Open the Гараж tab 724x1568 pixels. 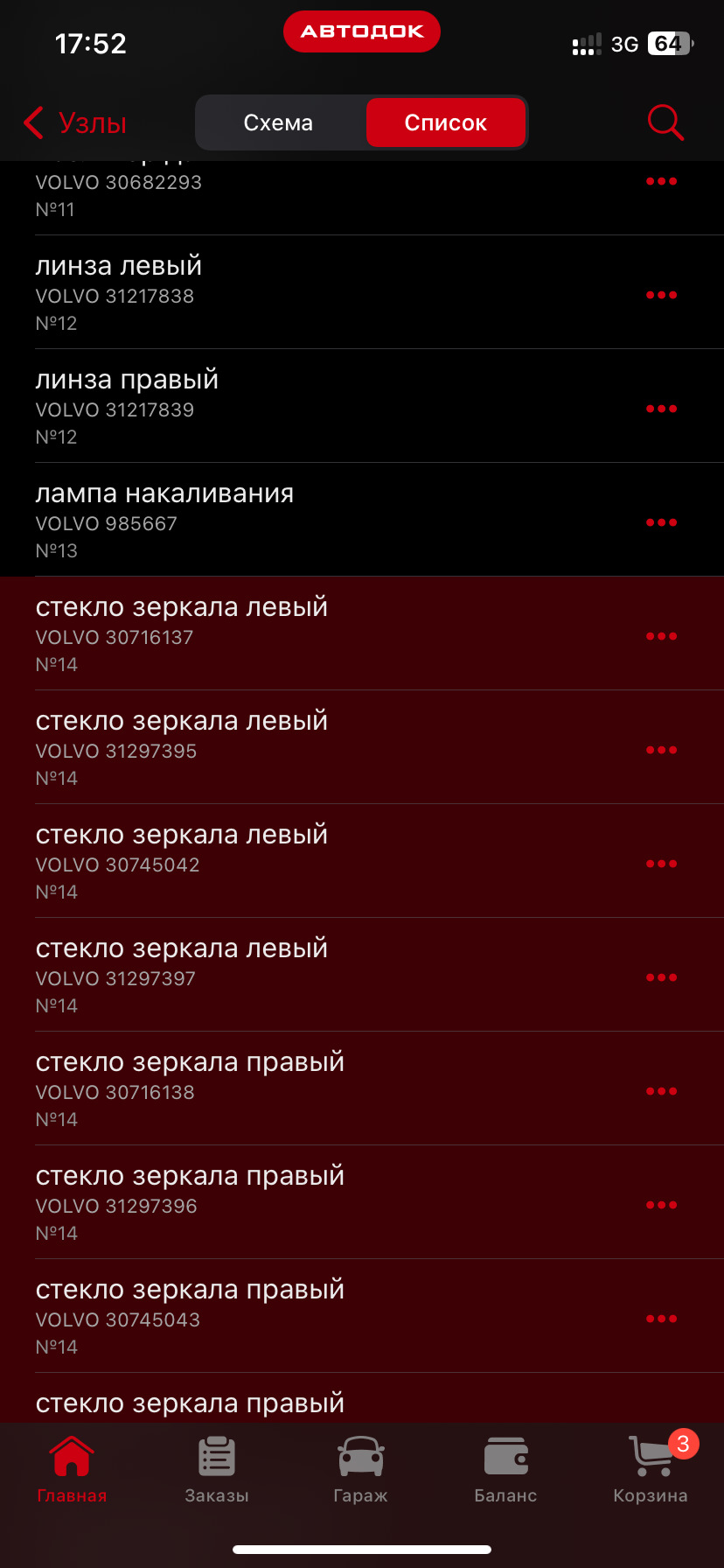360,1470
